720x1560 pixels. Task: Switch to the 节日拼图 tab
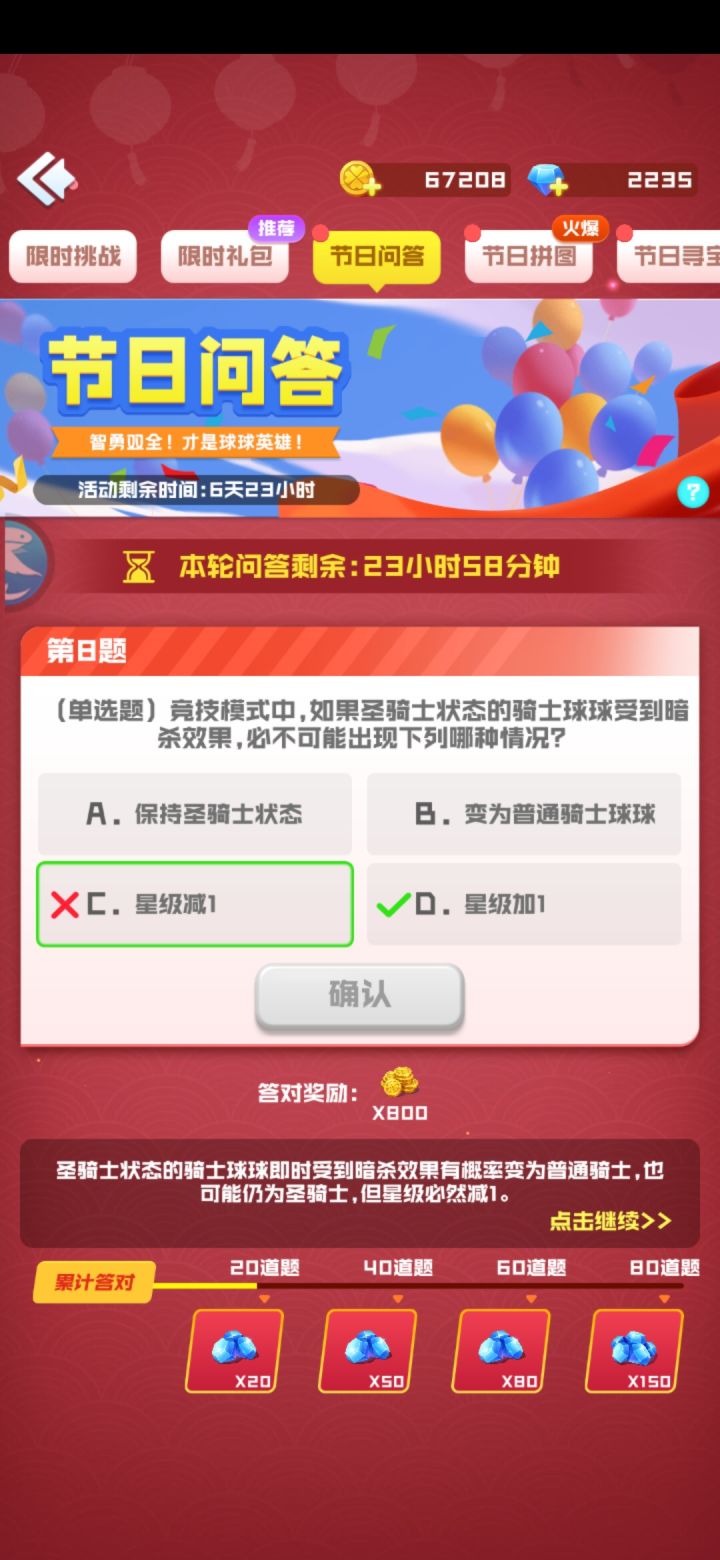(x=528, y=257)
